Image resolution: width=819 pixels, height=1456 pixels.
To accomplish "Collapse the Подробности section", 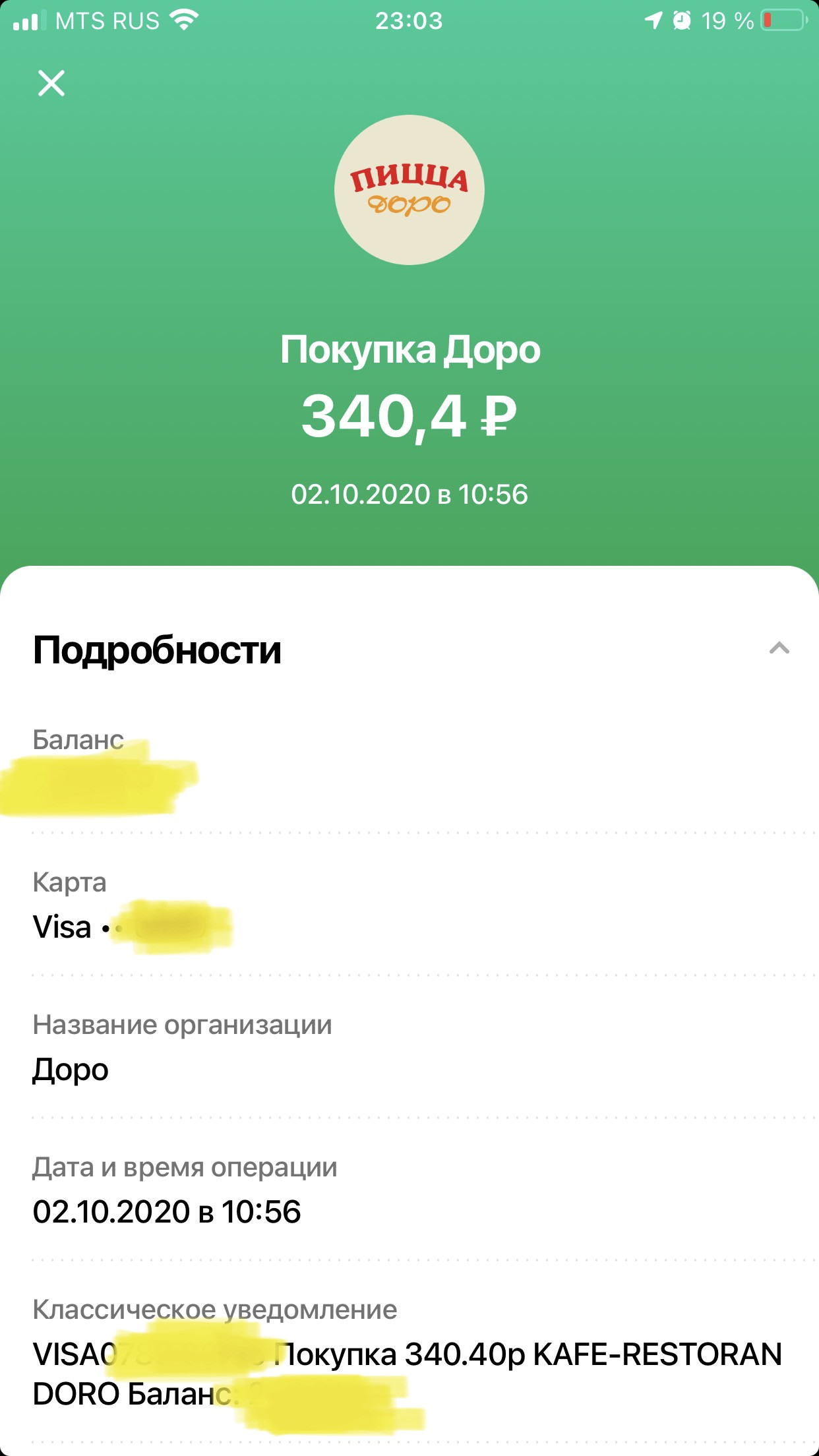I will click(x=779, y=648).
